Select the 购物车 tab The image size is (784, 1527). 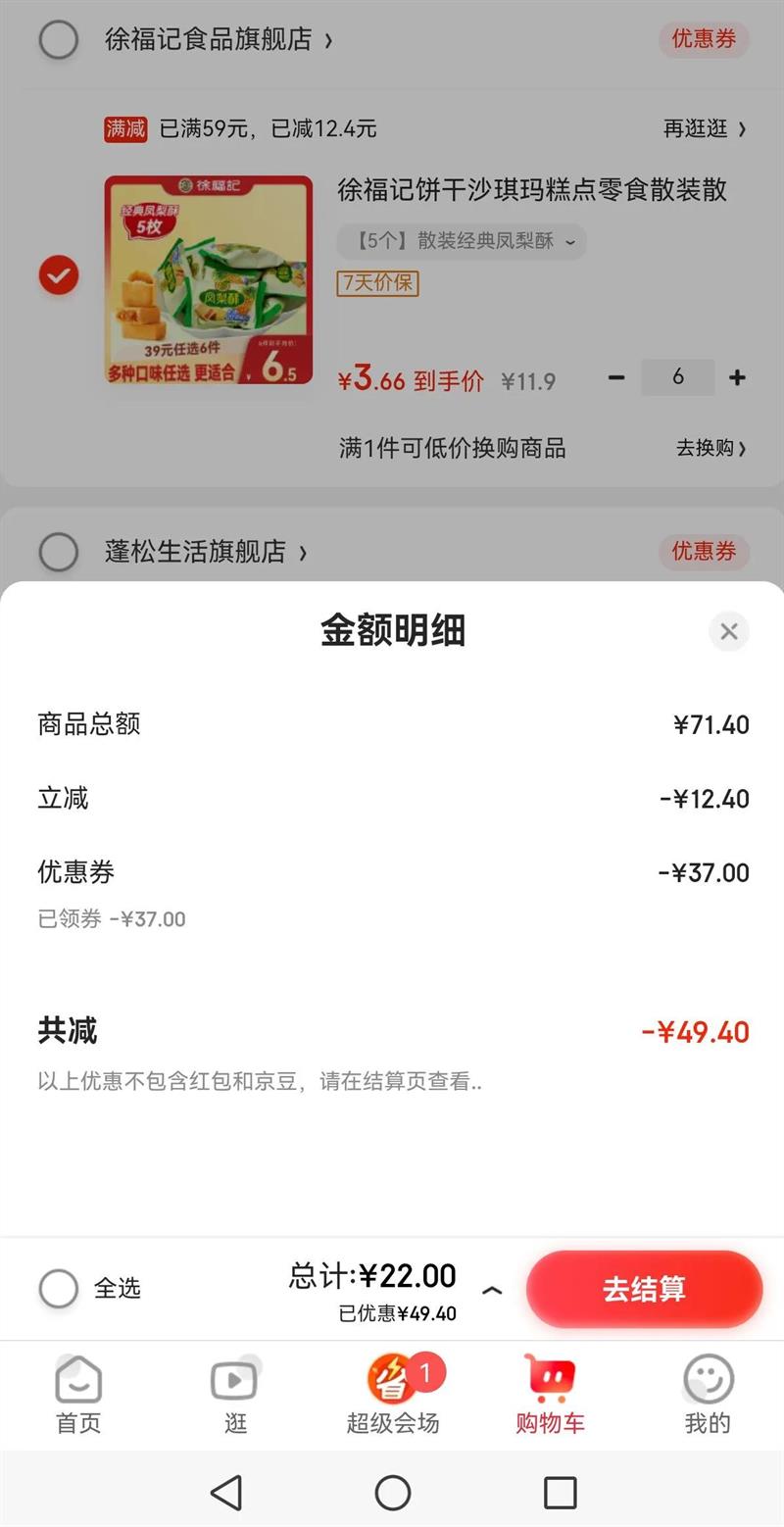[550, 1396]
